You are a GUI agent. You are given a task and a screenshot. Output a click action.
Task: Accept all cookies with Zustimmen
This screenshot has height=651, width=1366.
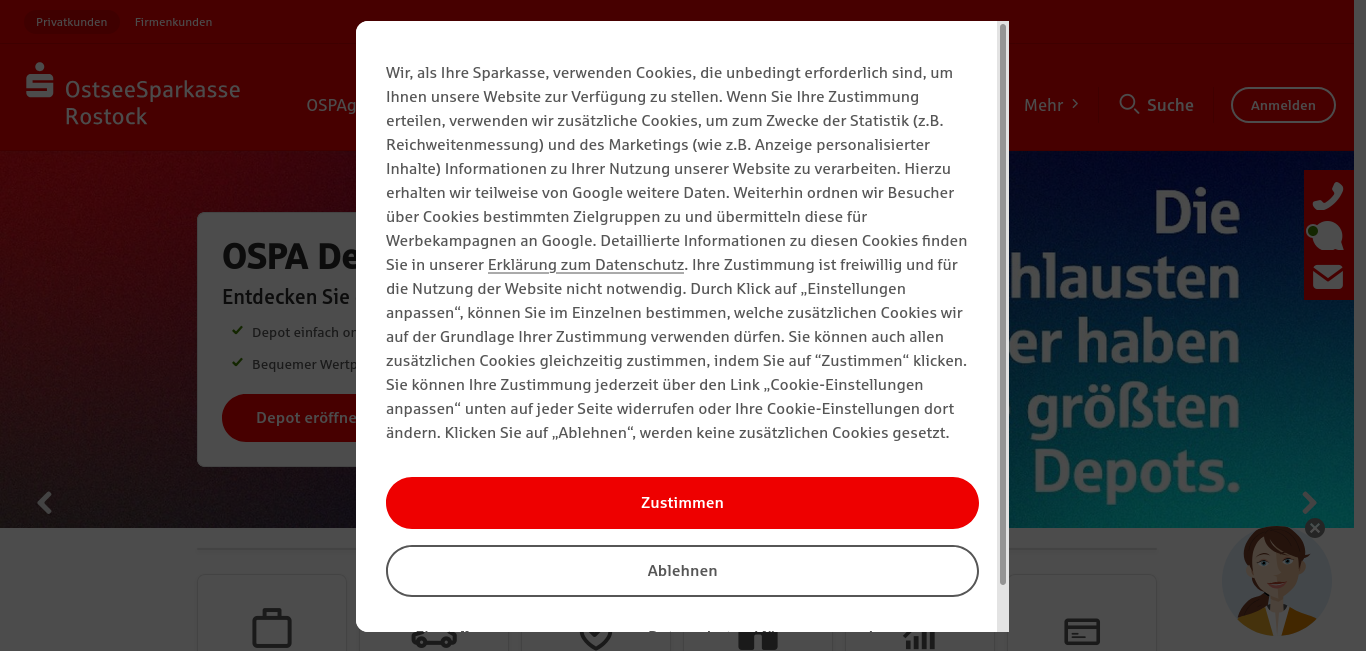point(682,503)
